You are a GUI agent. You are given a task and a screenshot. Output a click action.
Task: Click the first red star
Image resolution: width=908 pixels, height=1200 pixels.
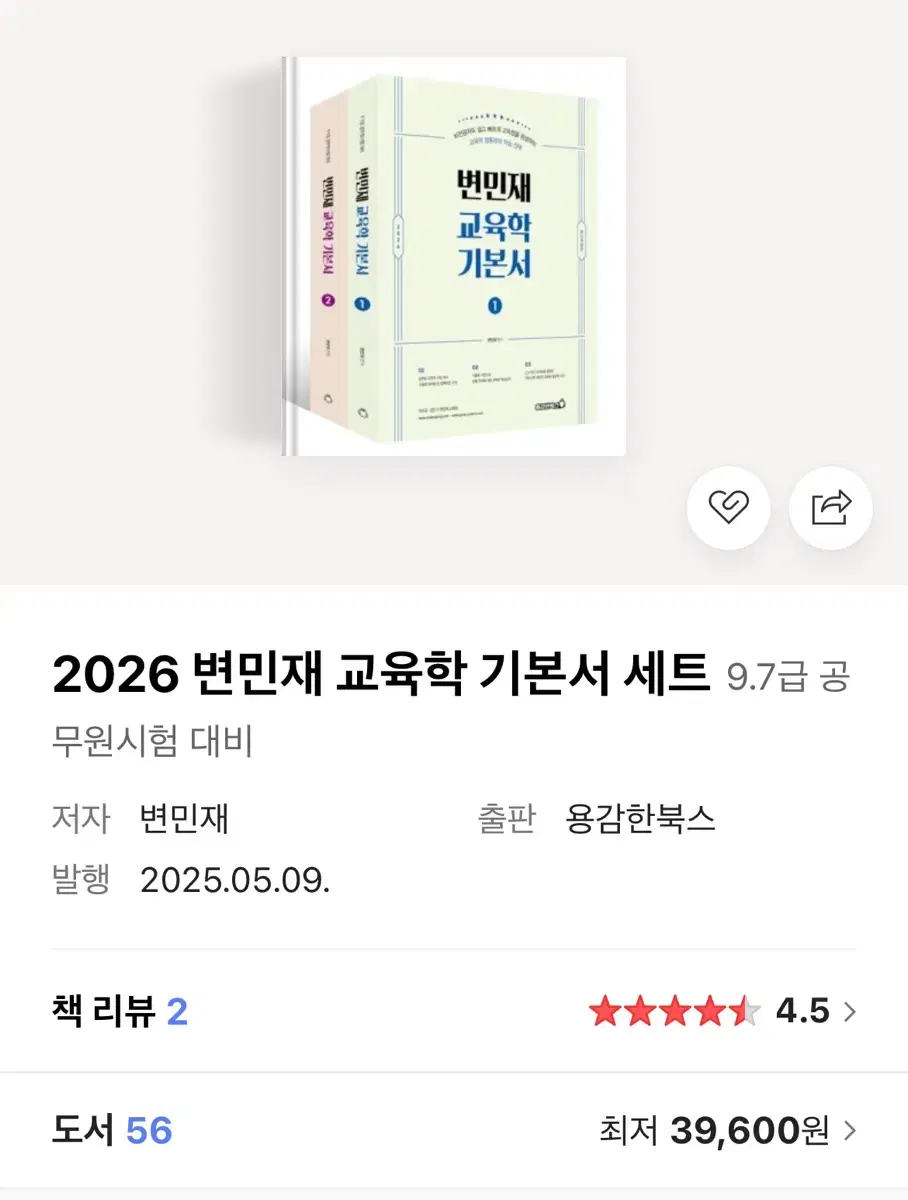(x=606, y=1012)
